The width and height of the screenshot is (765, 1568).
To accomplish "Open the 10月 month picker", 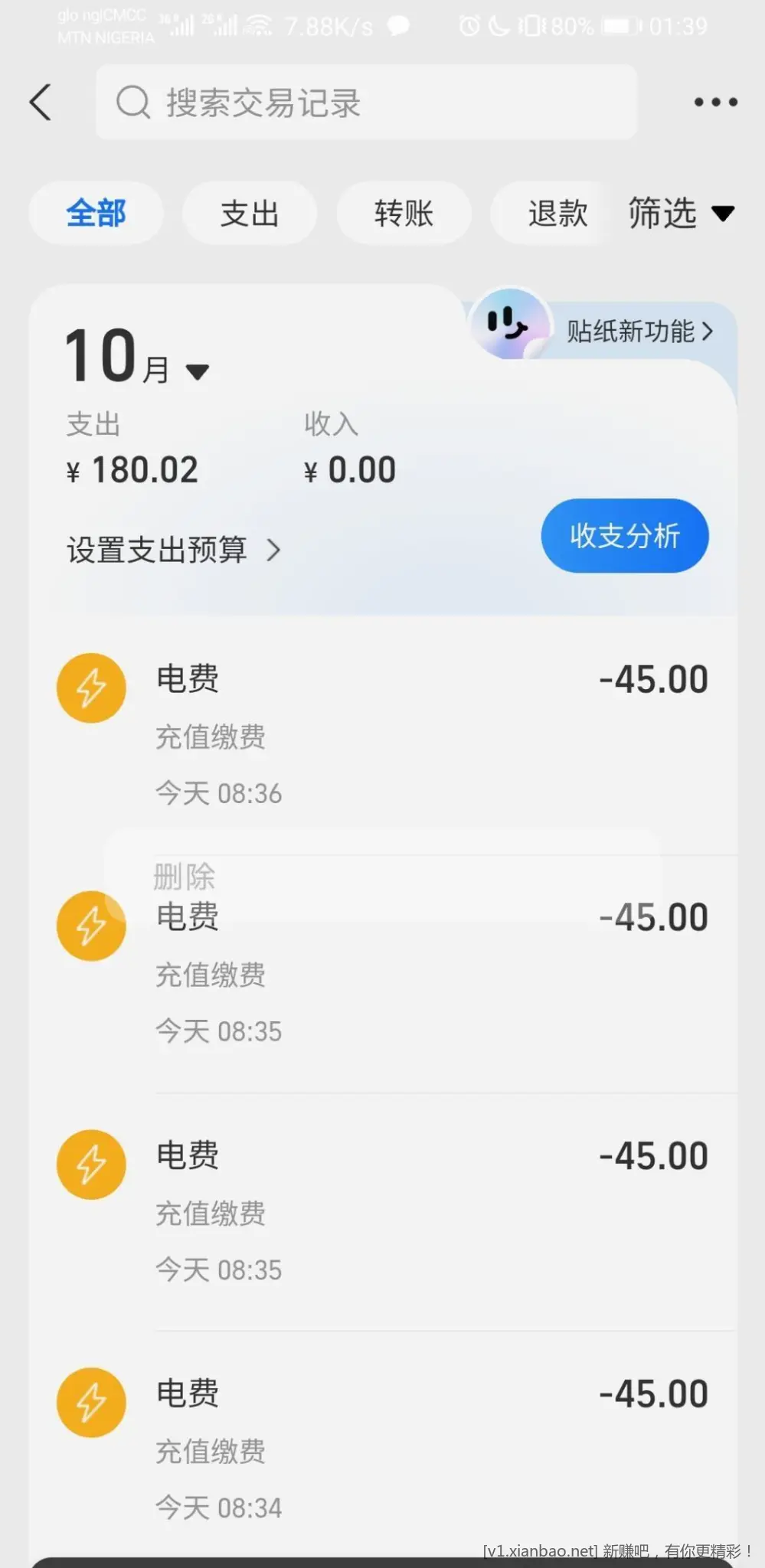I will (136, 358).
